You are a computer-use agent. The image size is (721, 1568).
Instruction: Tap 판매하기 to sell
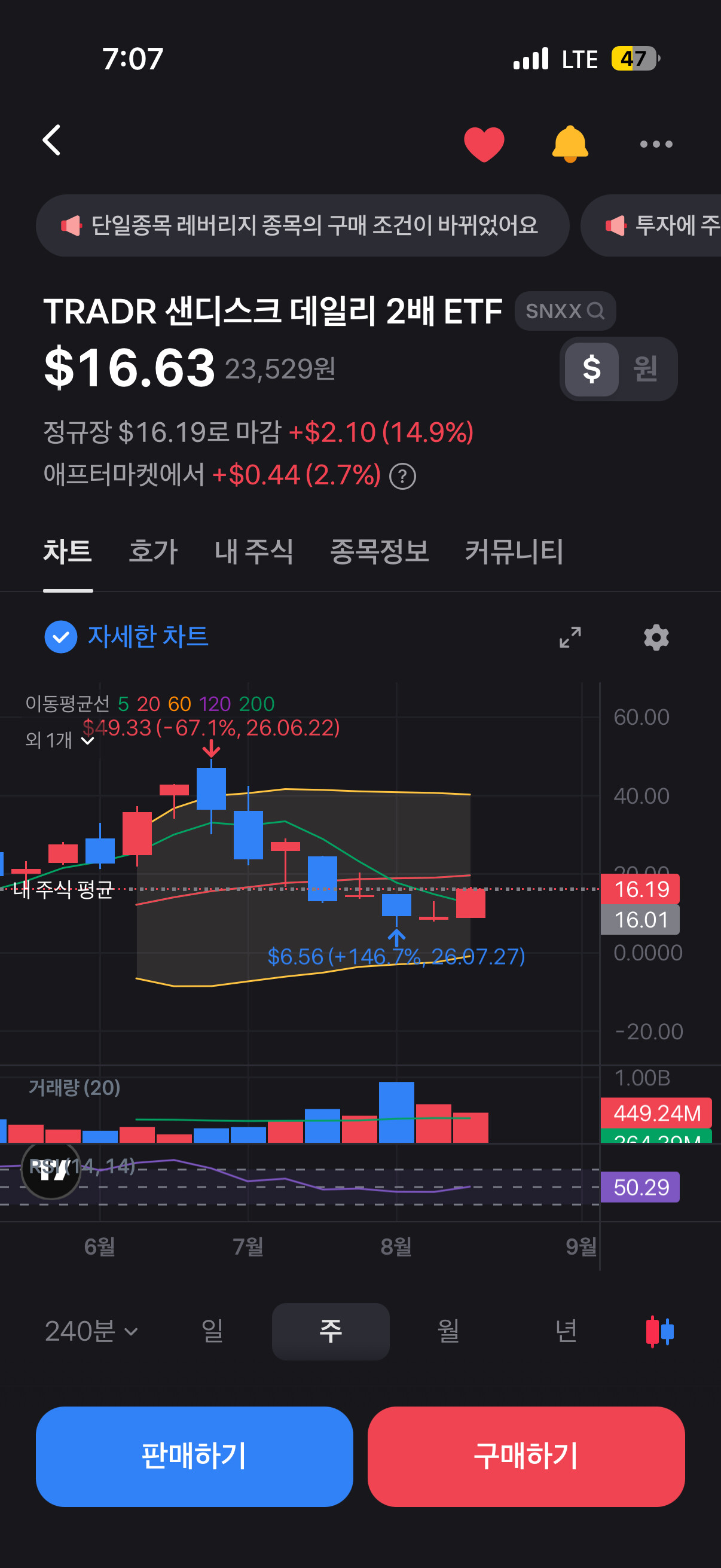(194, 1456)
